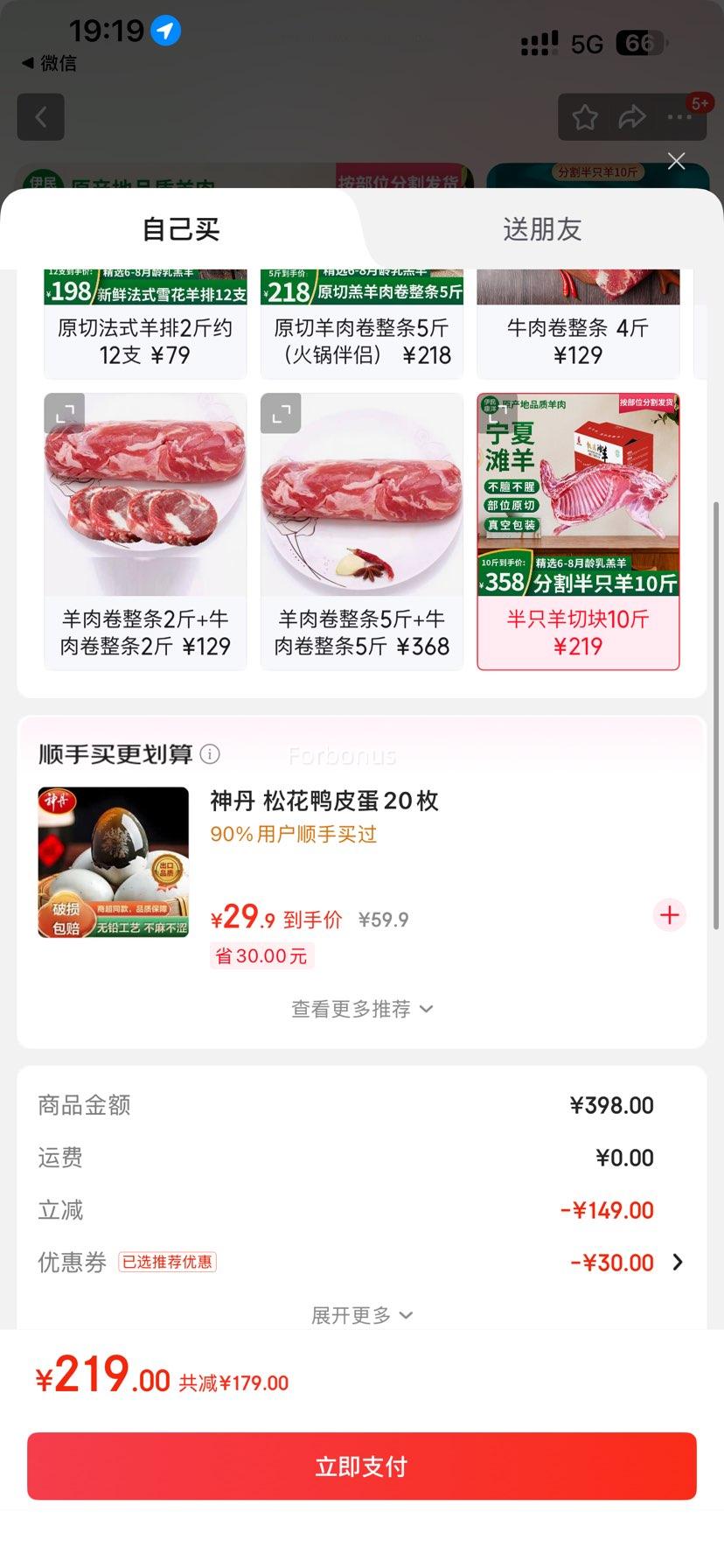Expand 展开更多 price details

click(362, 1315)
